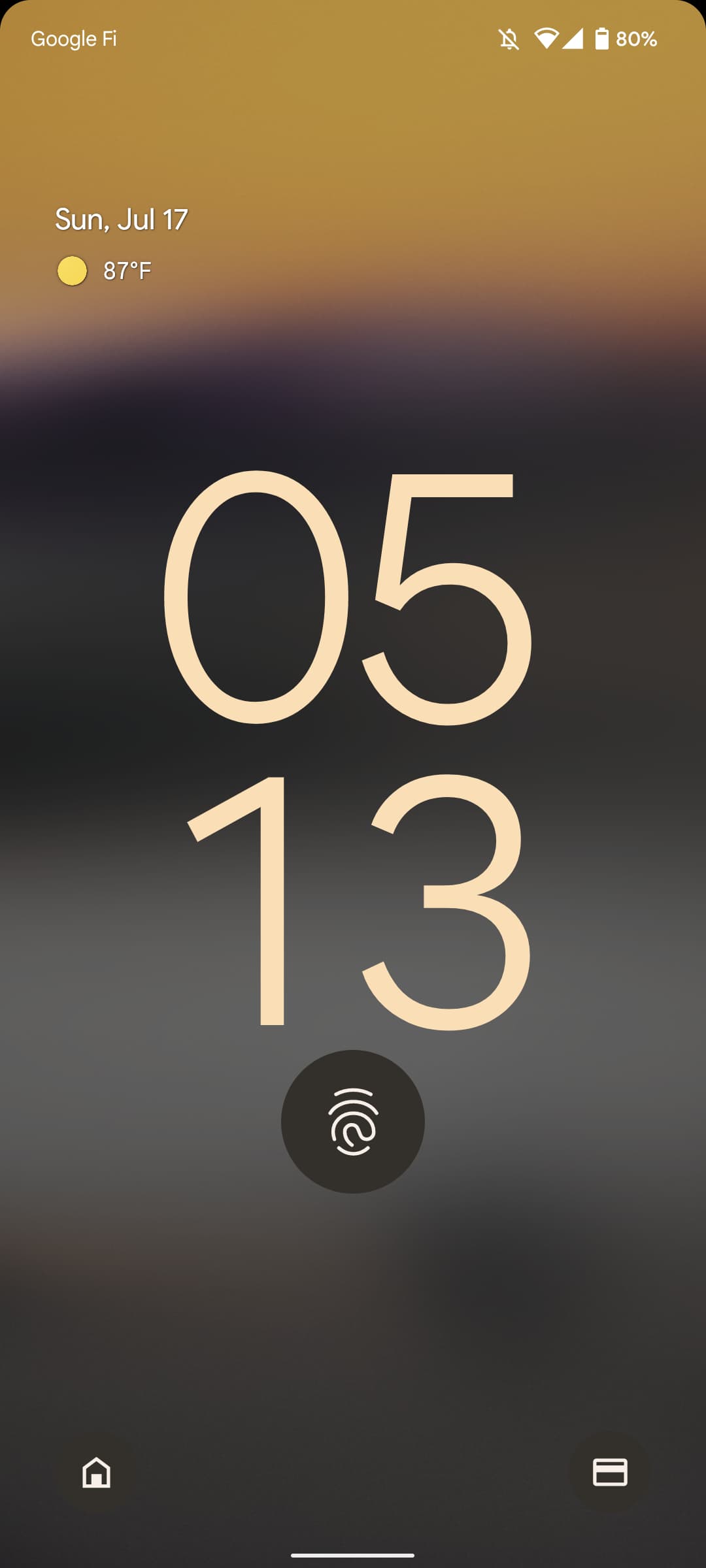The image size is (706, 1568).
Task: Open the 87°F weather widget
Action: point(106,270)
